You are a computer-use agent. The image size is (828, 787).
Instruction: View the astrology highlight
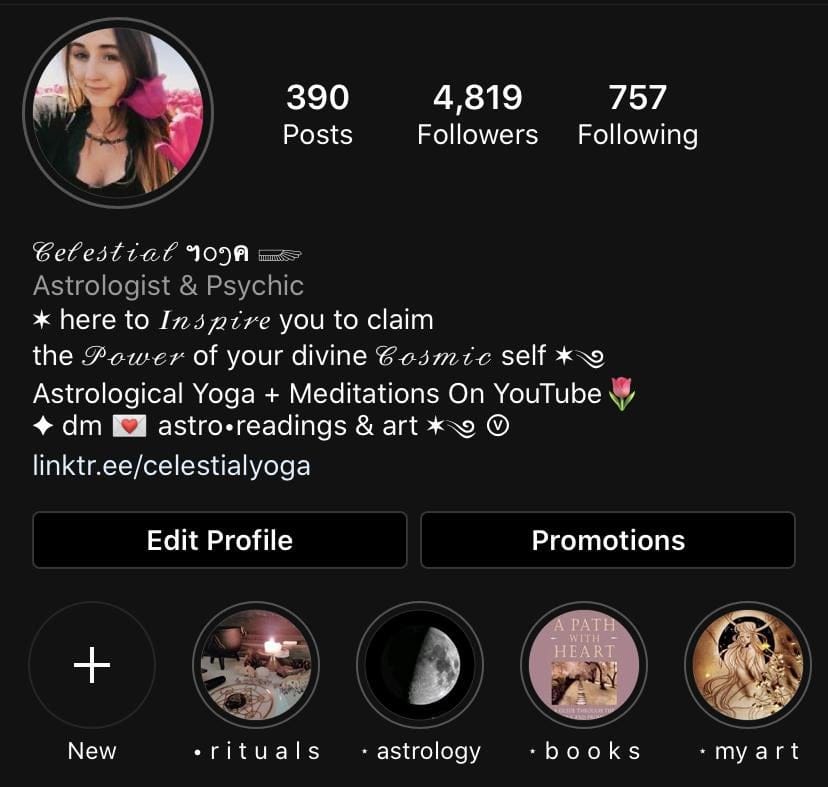(x=420, y=665)
